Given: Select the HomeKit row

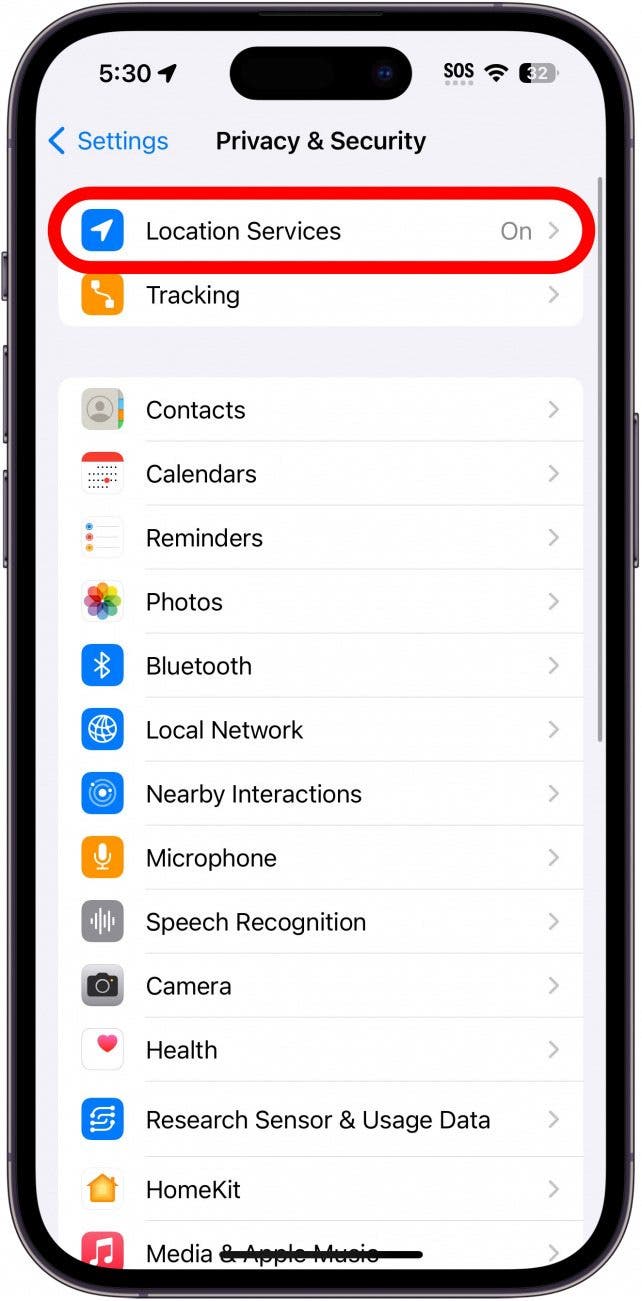Looking at the screenshot, I should pyautogui.click(x=320, y=1190).
